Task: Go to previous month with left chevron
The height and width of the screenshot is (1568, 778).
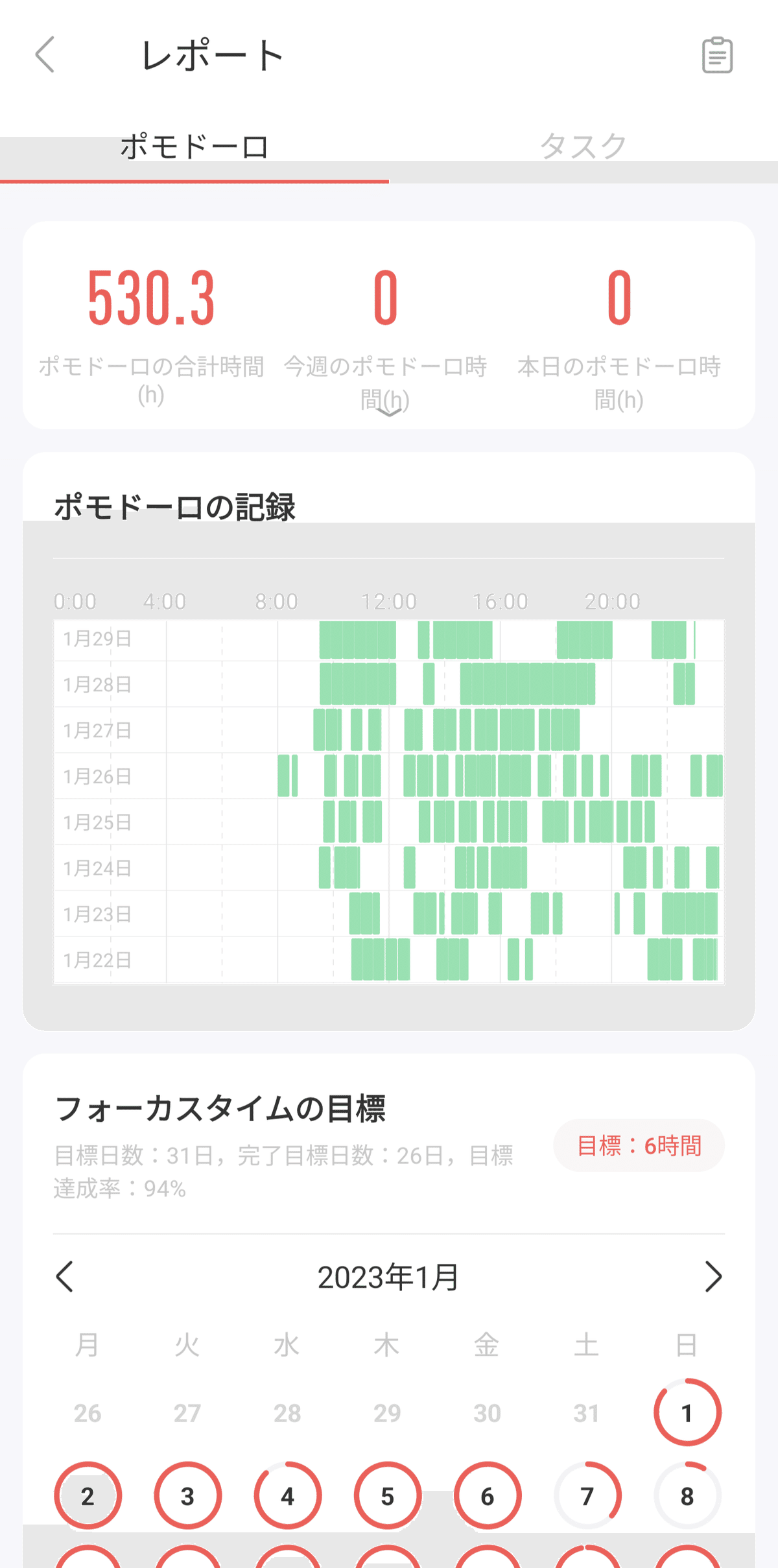Action: [x=65, y=1275]
